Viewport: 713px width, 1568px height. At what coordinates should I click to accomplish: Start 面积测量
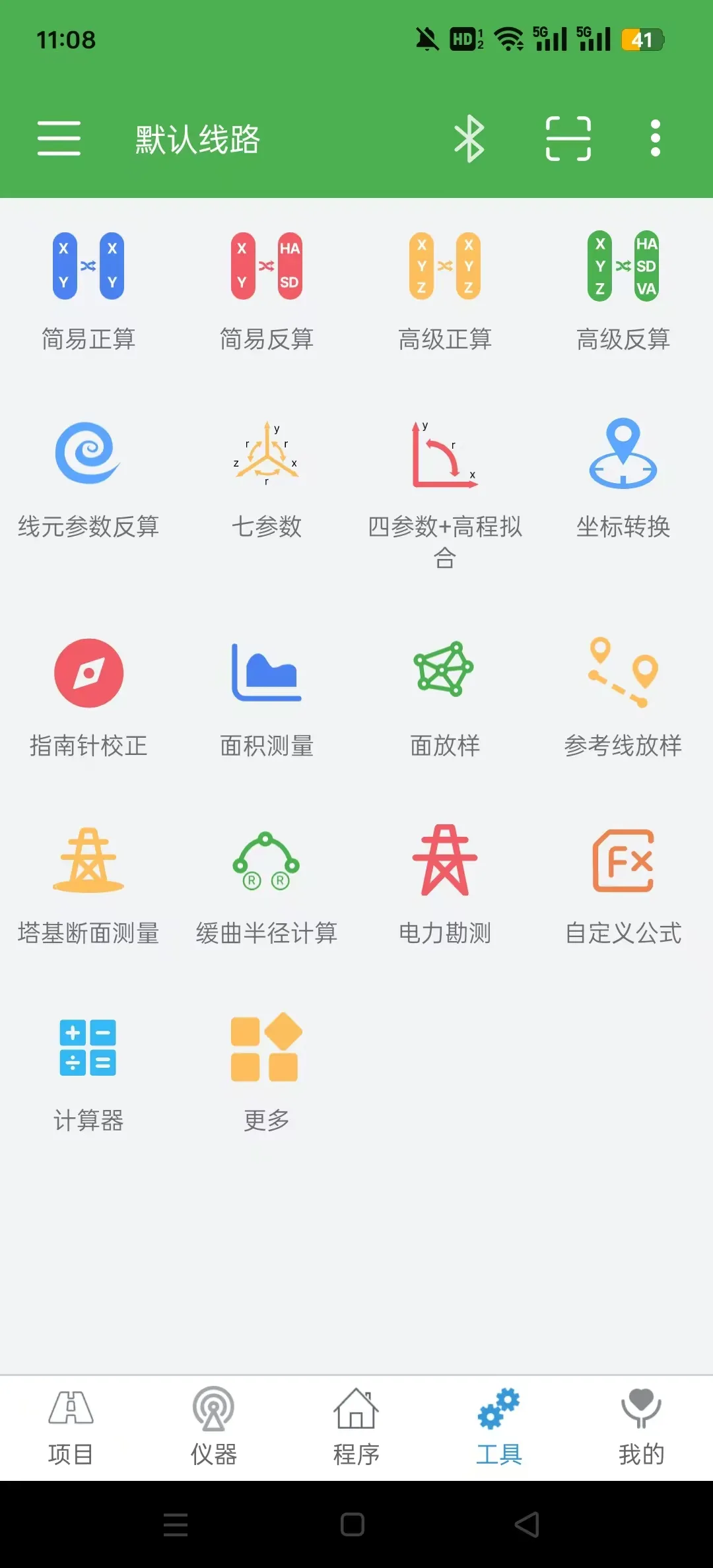267,696
